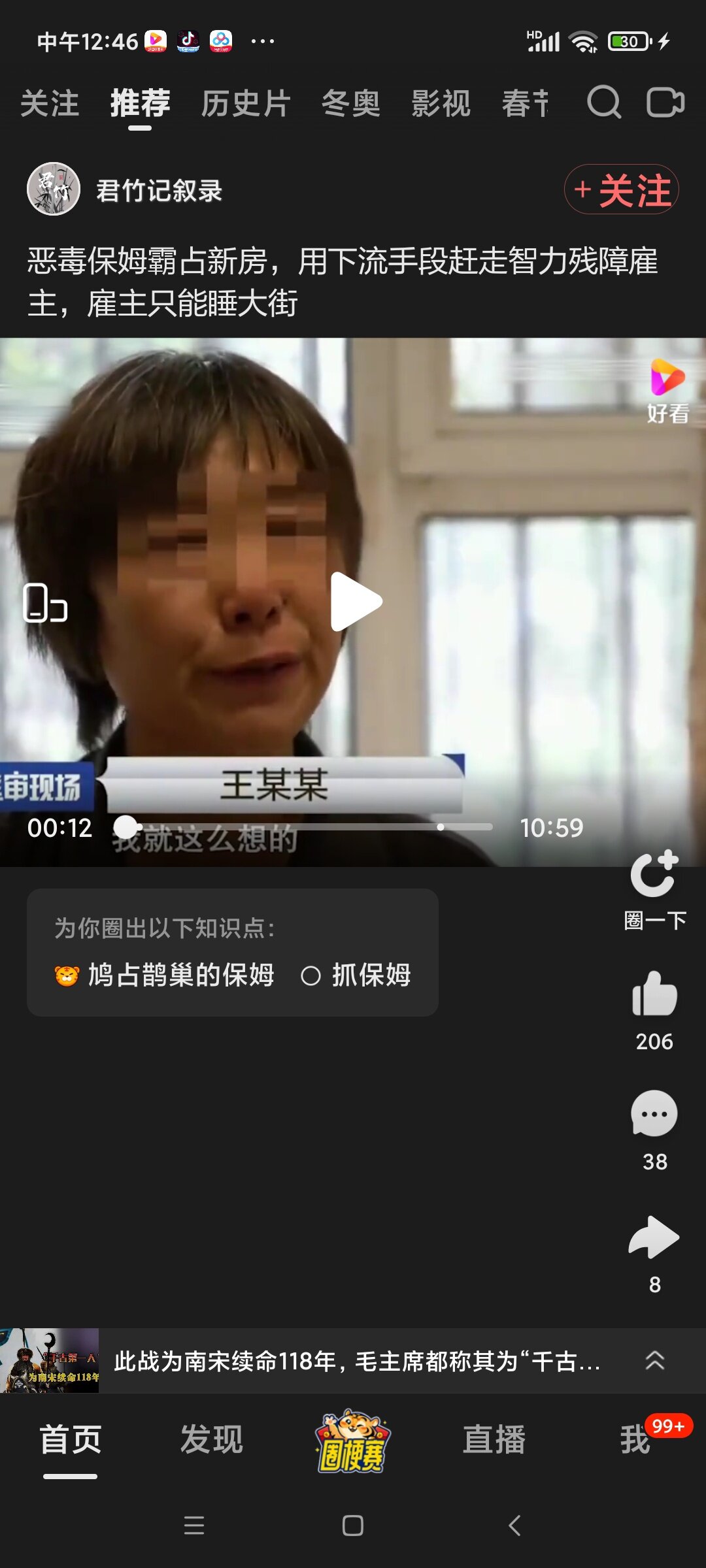Switch to the 历史片 tab
The width and height of the screenshot is (706, 1568).
coord(245,104)
